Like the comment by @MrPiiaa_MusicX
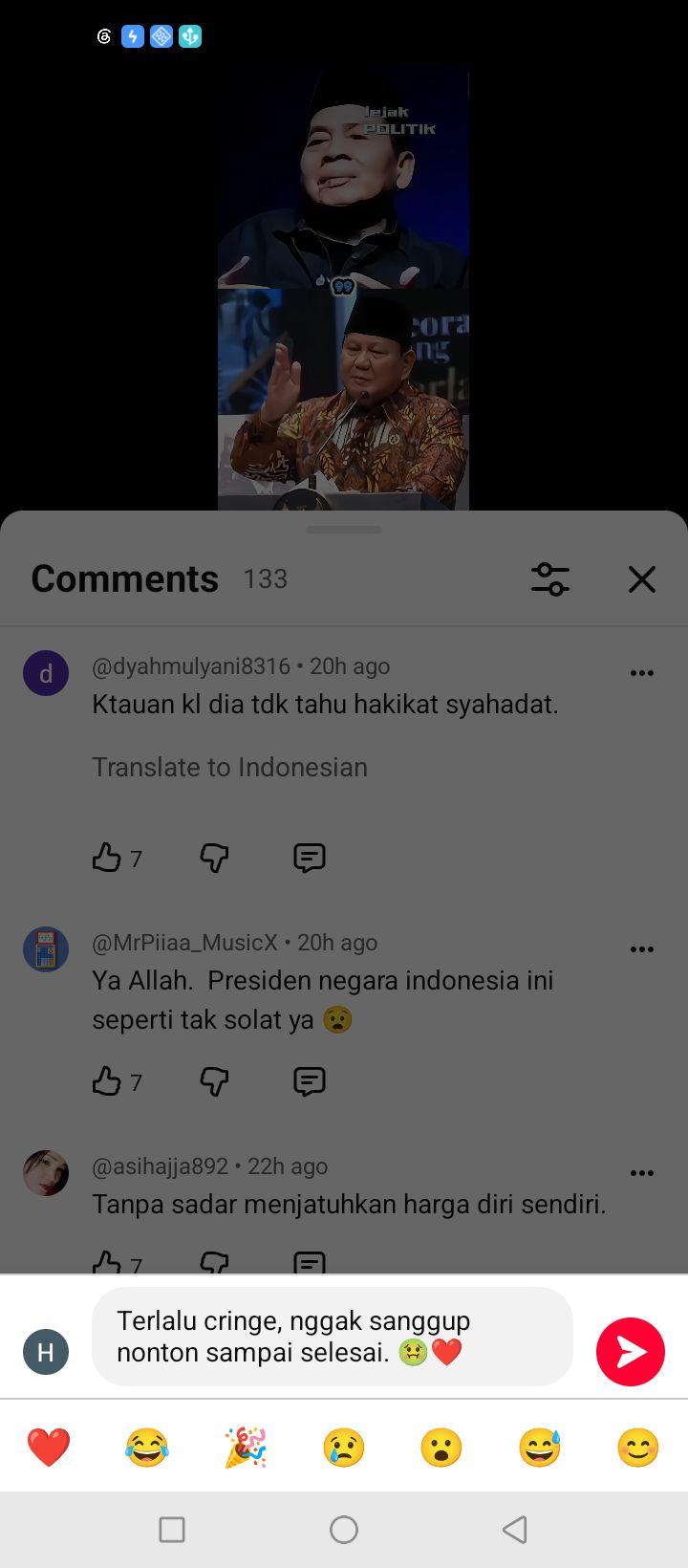 click(107, 1081)
